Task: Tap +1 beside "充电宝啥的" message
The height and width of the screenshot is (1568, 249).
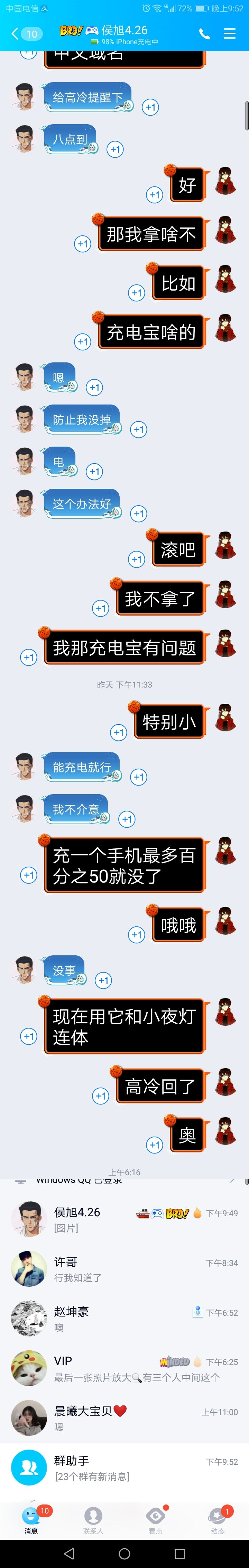Action: pos(83,341)
